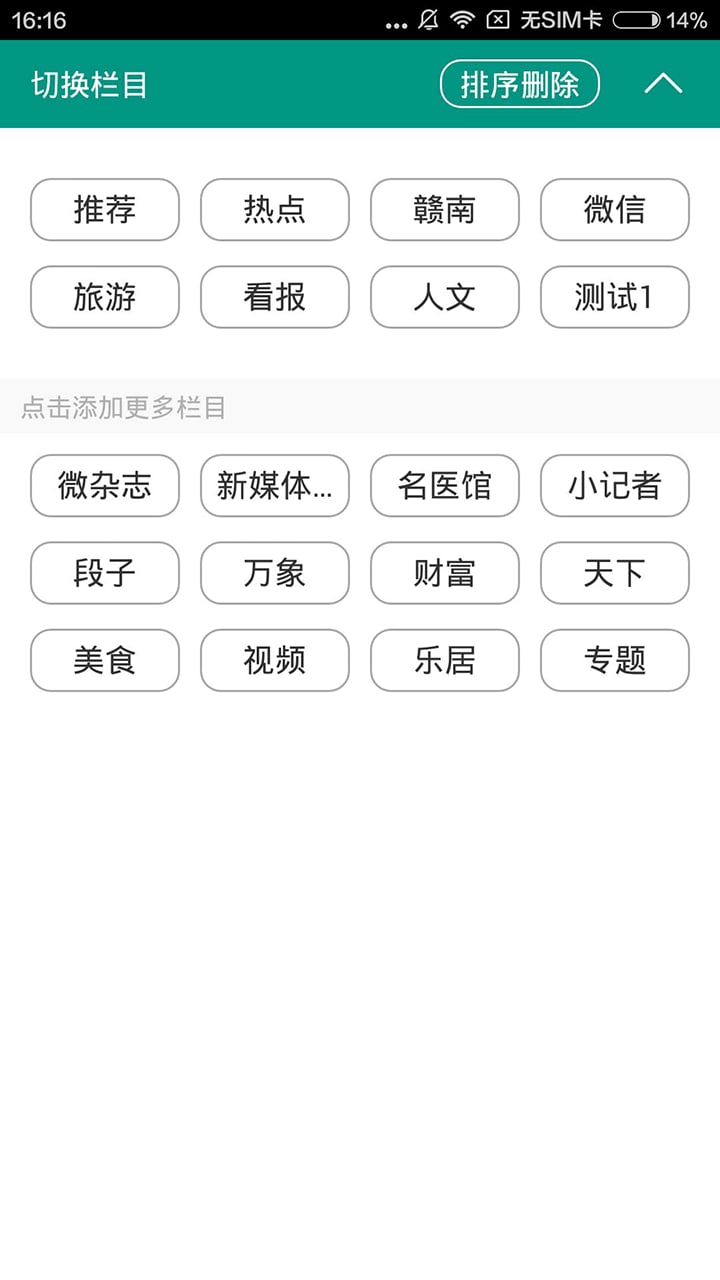Add the 微杂志 channel

click(104, 486)
